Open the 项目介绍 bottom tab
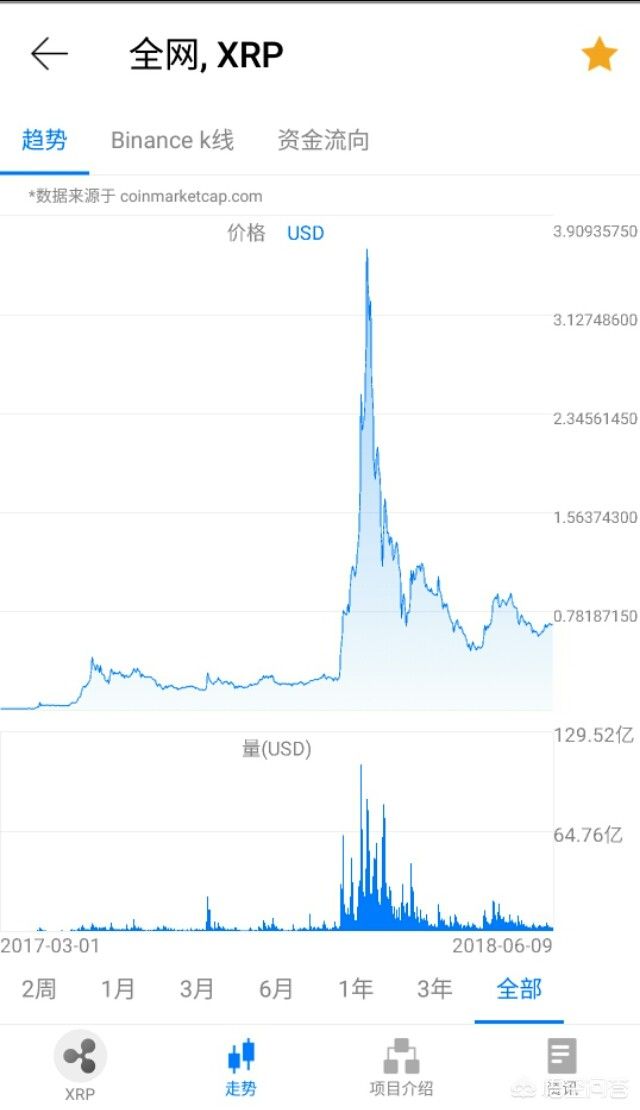Viewport: 640px width, 1110px height. pyautogui.click(x=401, y=1067)
